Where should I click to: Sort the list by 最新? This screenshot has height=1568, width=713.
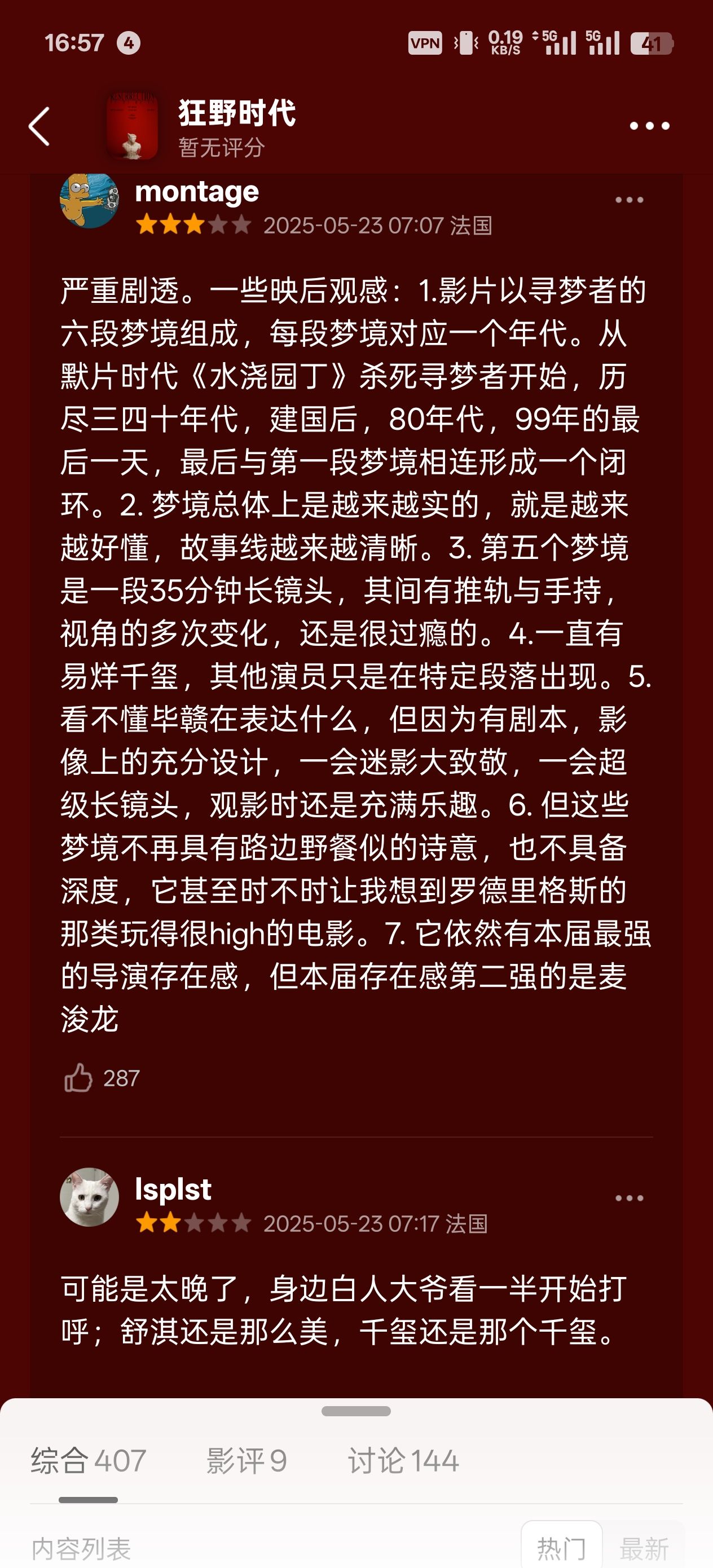(644, 1547)
